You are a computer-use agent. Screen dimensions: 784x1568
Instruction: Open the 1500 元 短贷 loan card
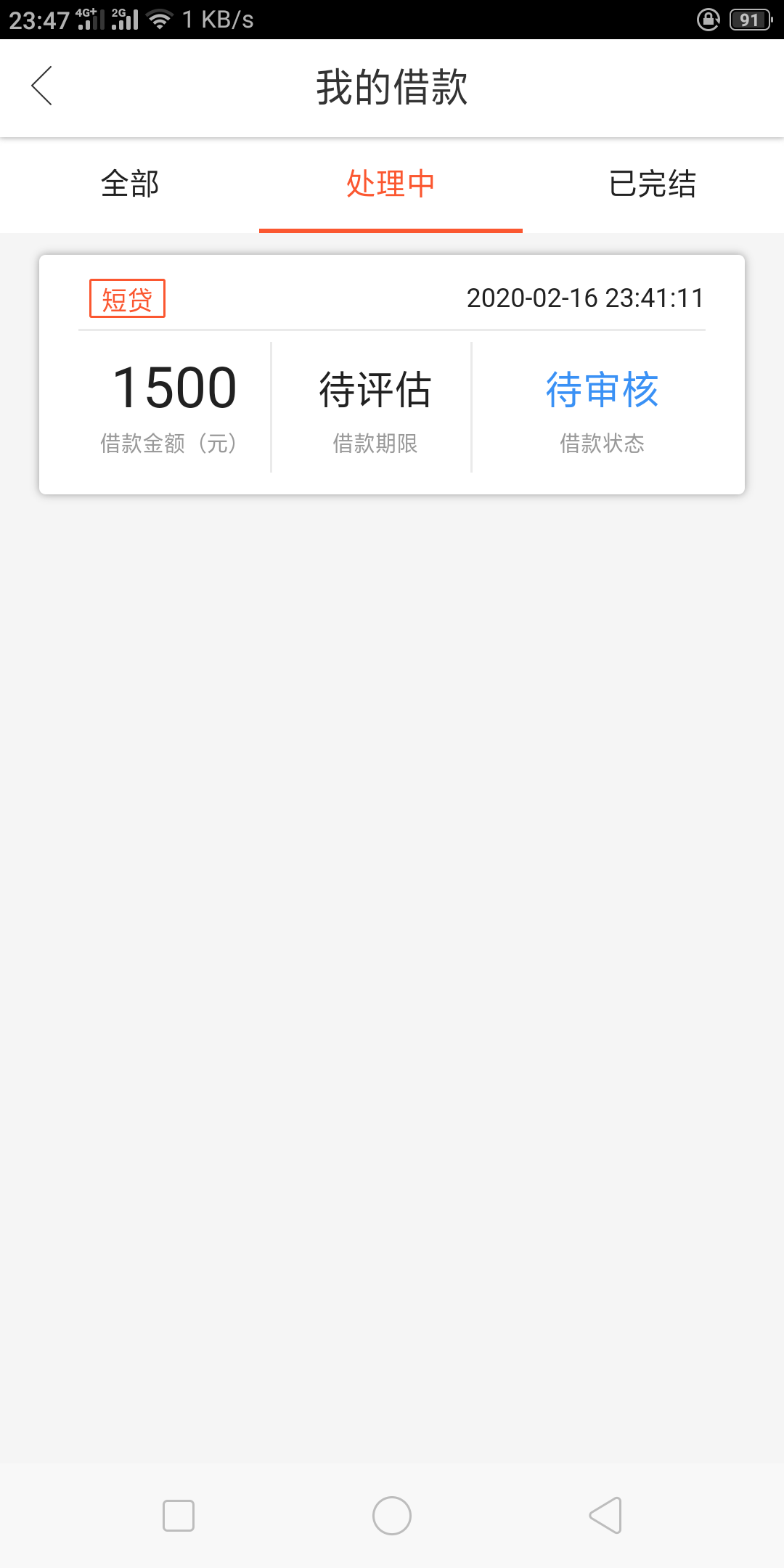(392, 375)
